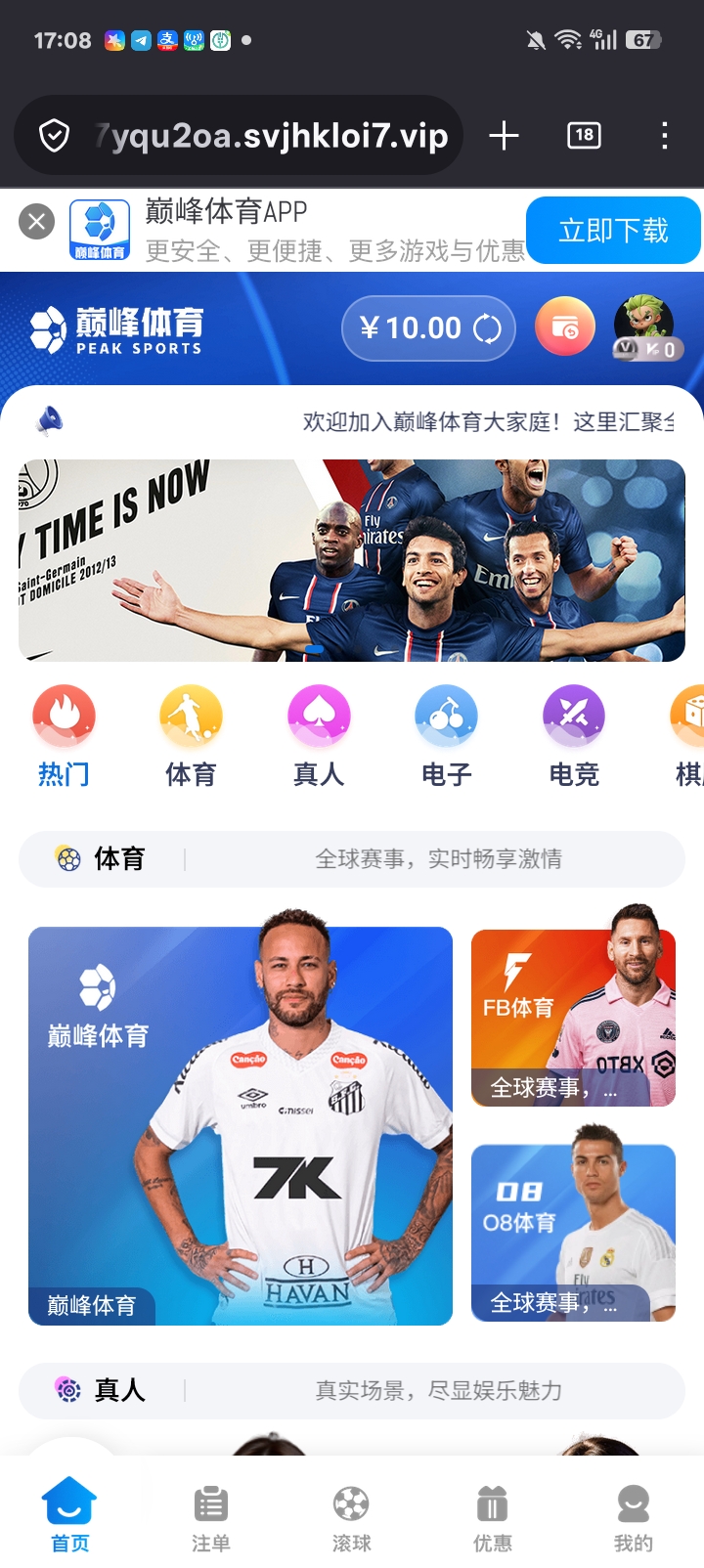Viewport: 704px width, 1568px height.
Task: Open the browser tab switcher
Action: point(584,136)
